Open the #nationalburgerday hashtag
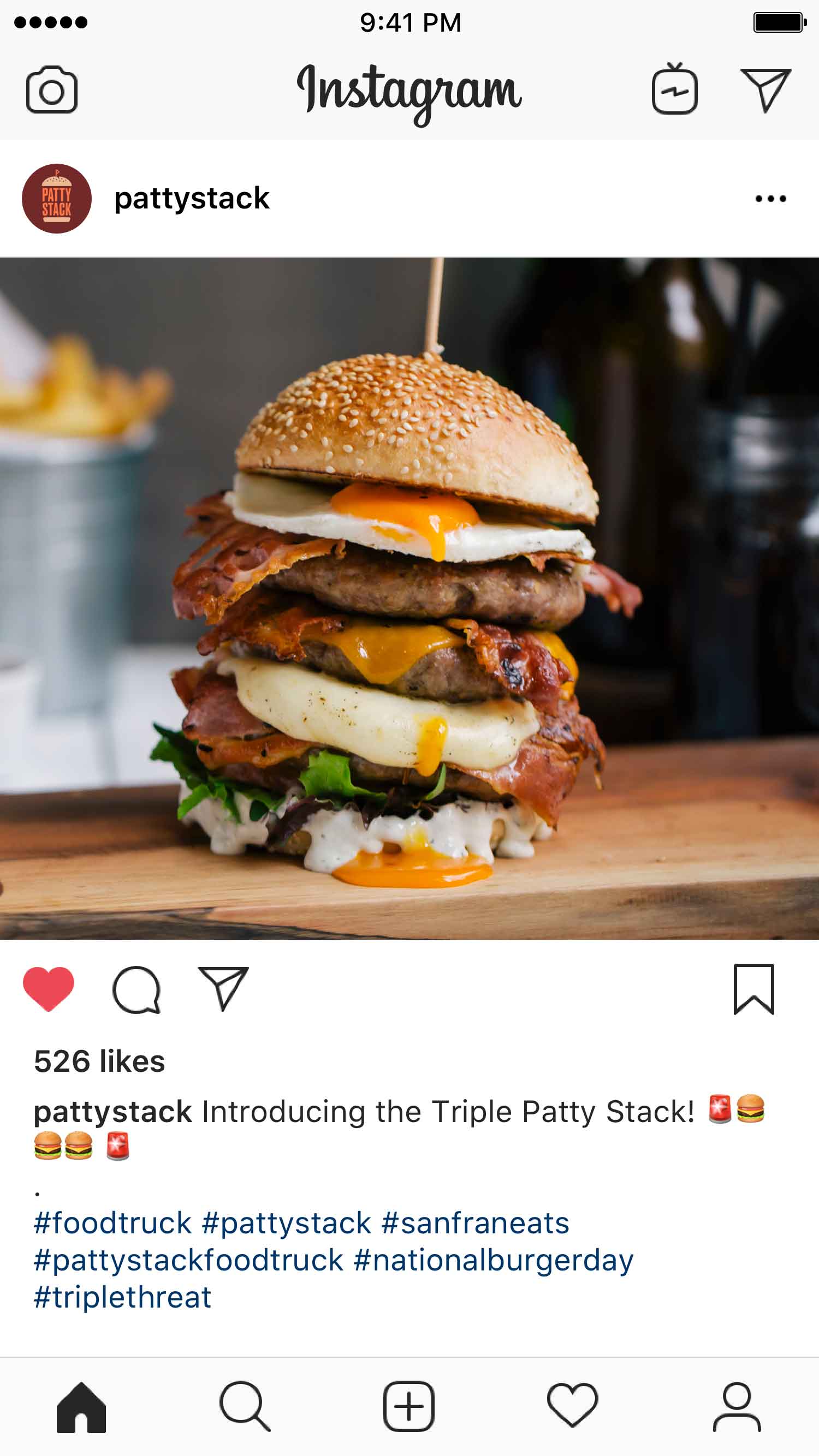 coord(493,1261)
